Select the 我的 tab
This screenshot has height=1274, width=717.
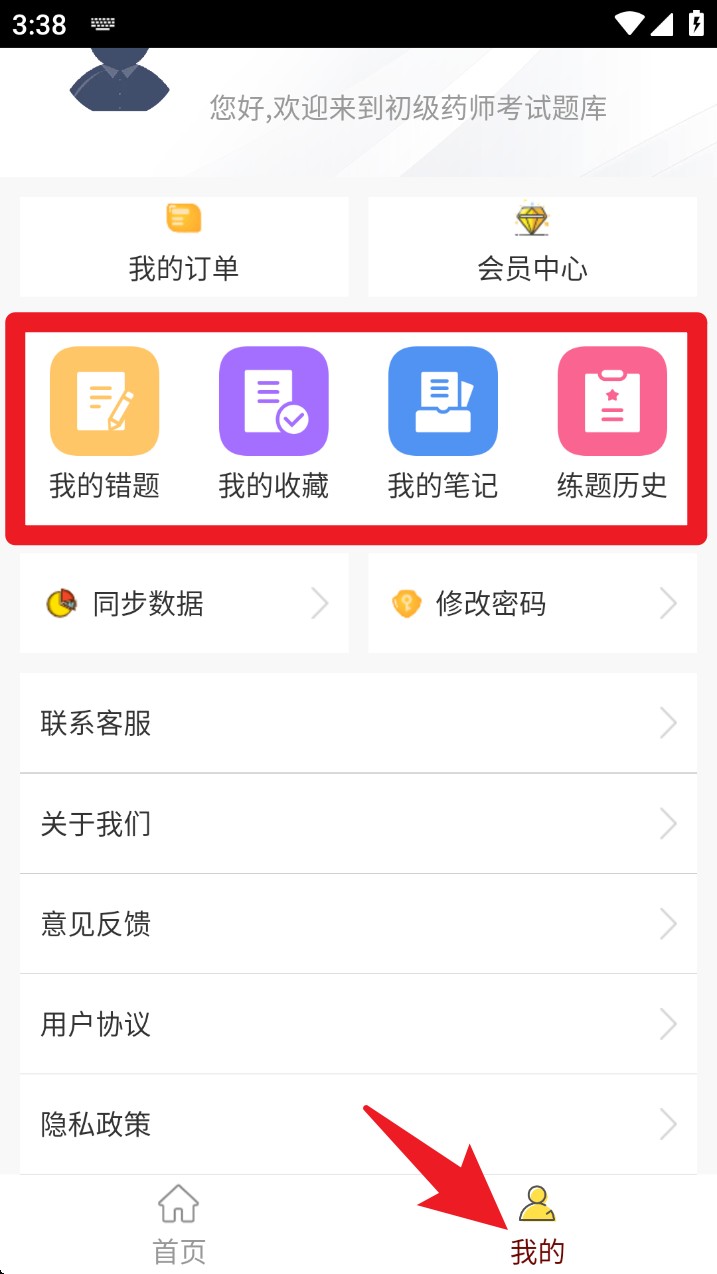tap(538, 1224)
